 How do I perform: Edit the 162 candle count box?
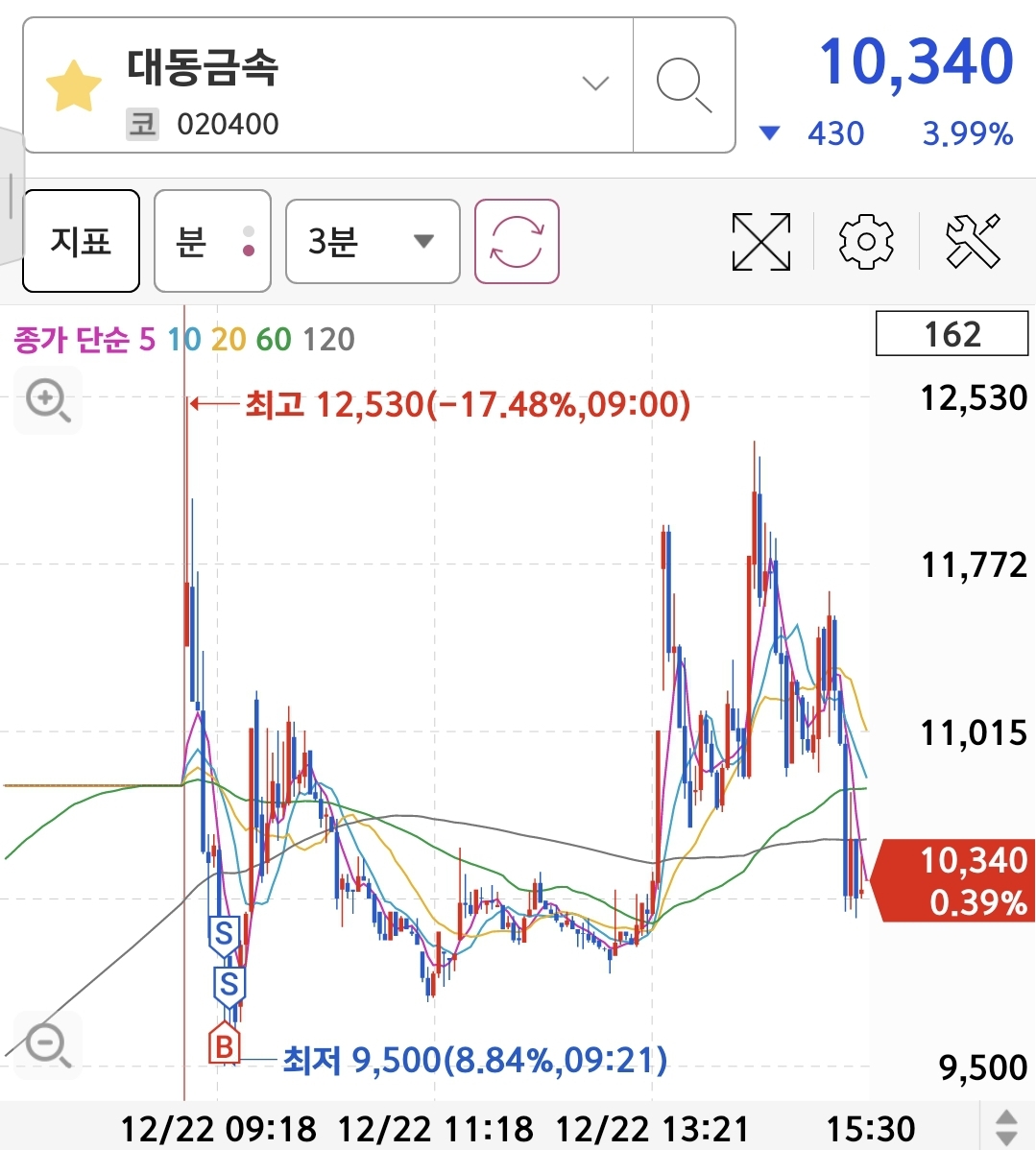coord(952,334)
